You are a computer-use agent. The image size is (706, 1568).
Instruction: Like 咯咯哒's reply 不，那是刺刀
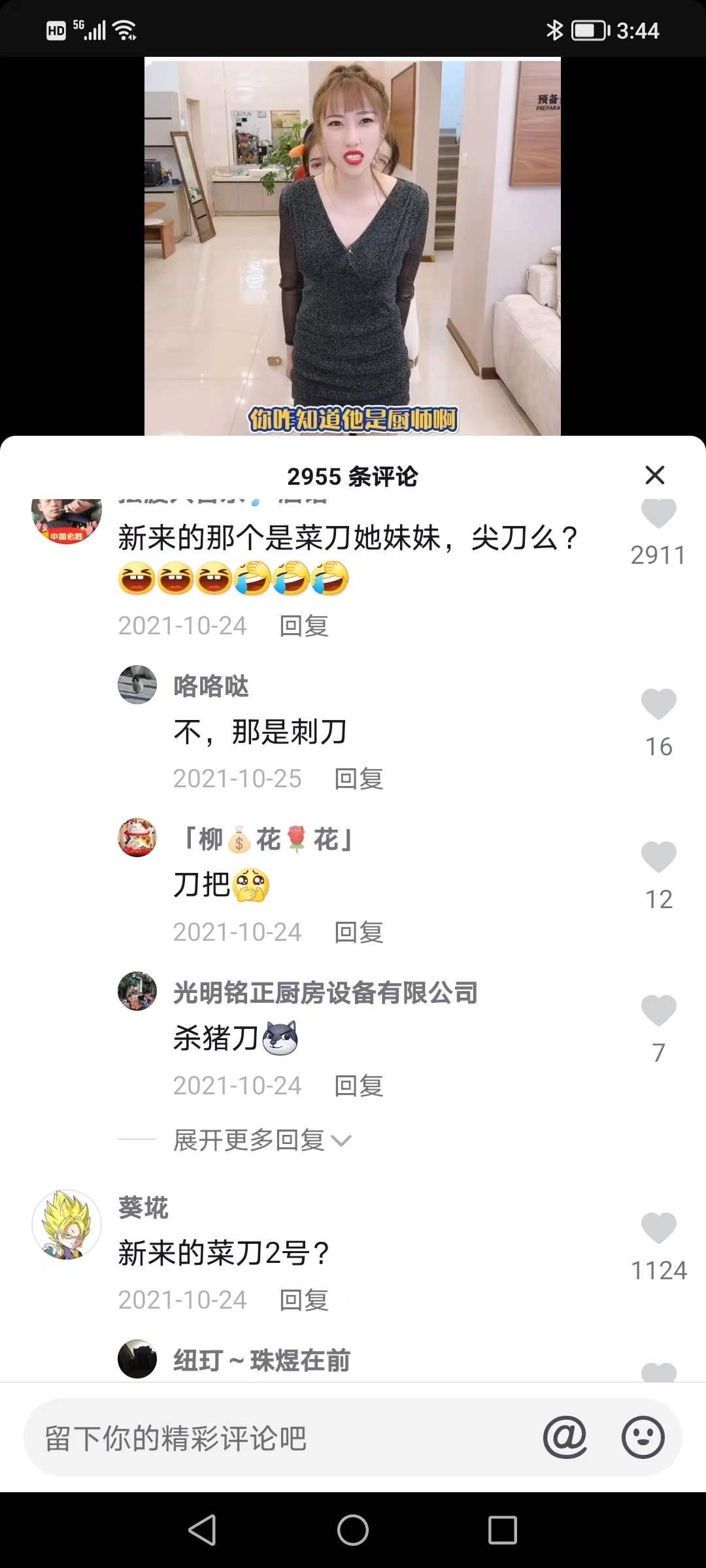(x=658, y=704)
